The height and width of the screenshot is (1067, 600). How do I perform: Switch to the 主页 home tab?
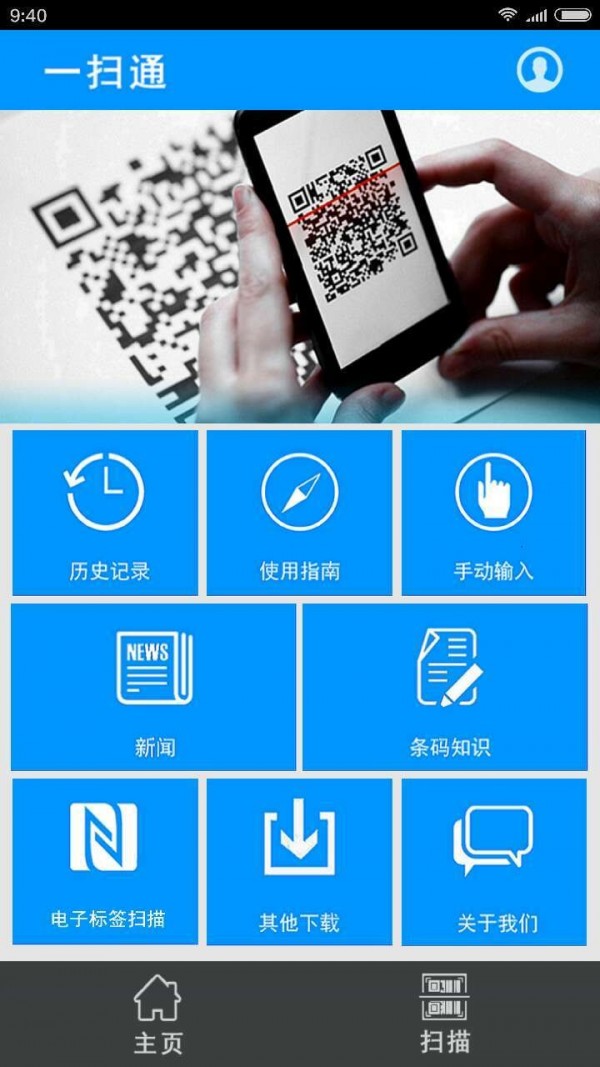pyautogui.click(x=158, y=1014)
